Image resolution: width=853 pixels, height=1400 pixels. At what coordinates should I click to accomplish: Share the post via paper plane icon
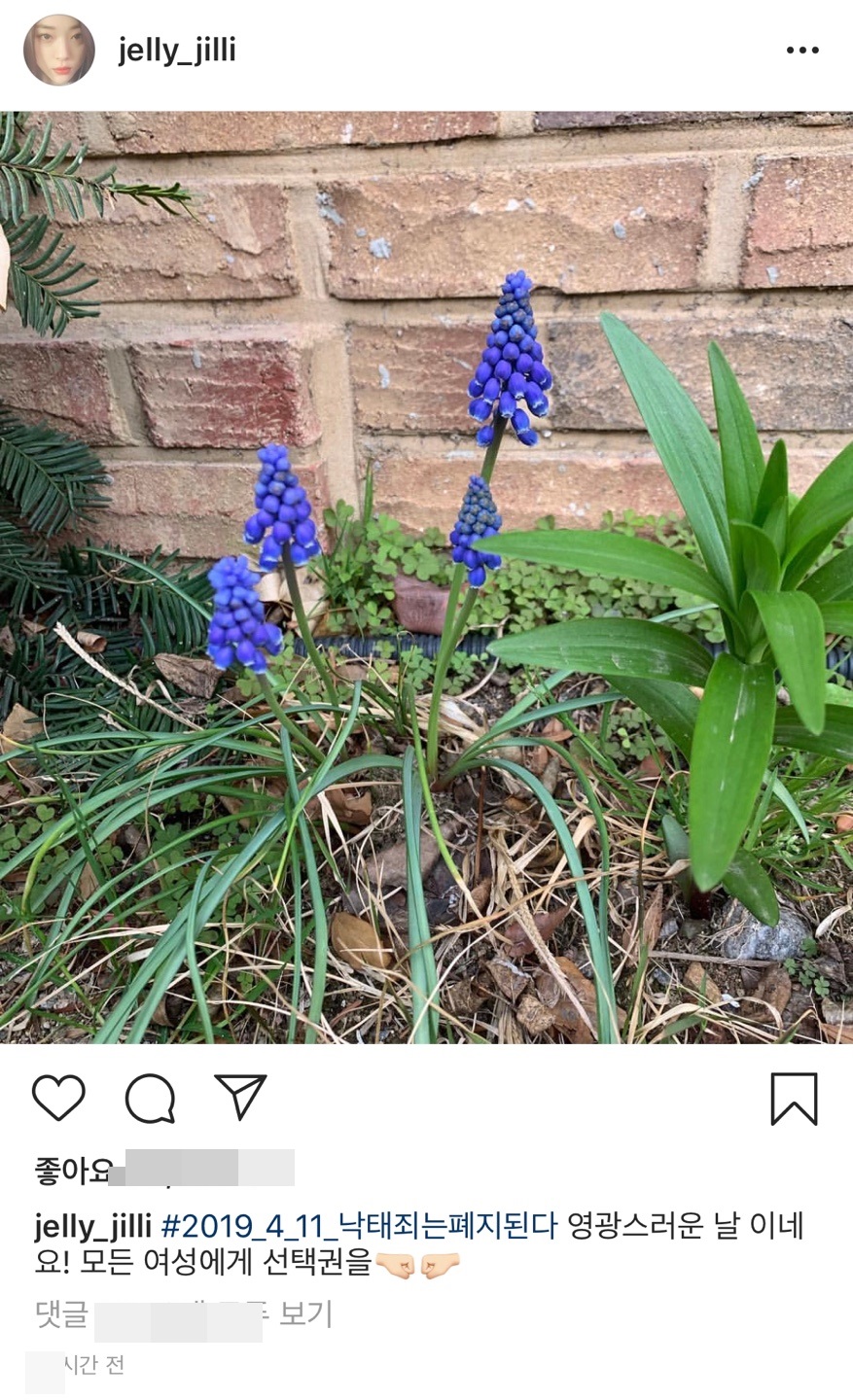point(240,1099)
